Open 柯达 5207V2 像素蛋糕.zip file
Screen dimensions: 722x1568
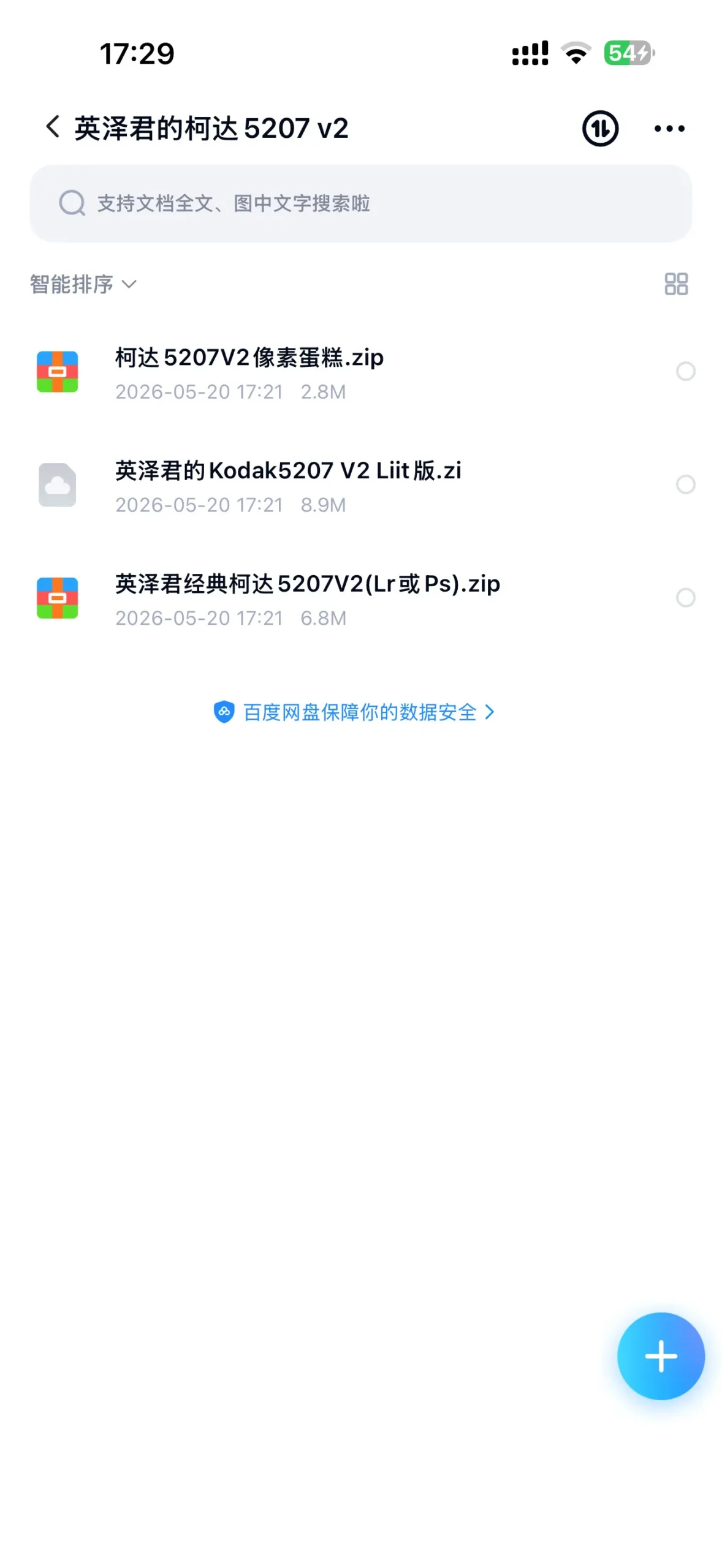[x=360, y=371]
